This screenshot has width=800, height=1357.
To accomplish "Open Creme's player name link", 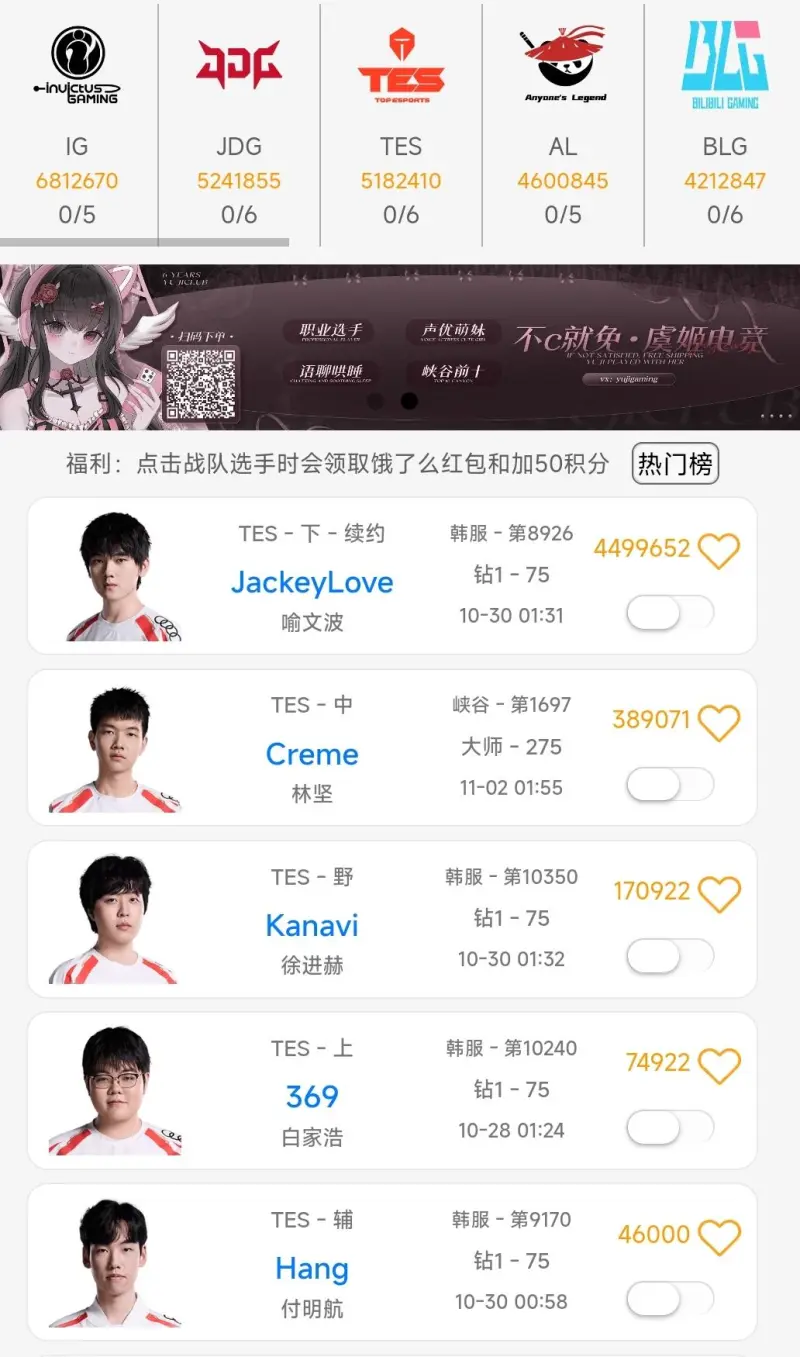I will click(x=312, y=754).
